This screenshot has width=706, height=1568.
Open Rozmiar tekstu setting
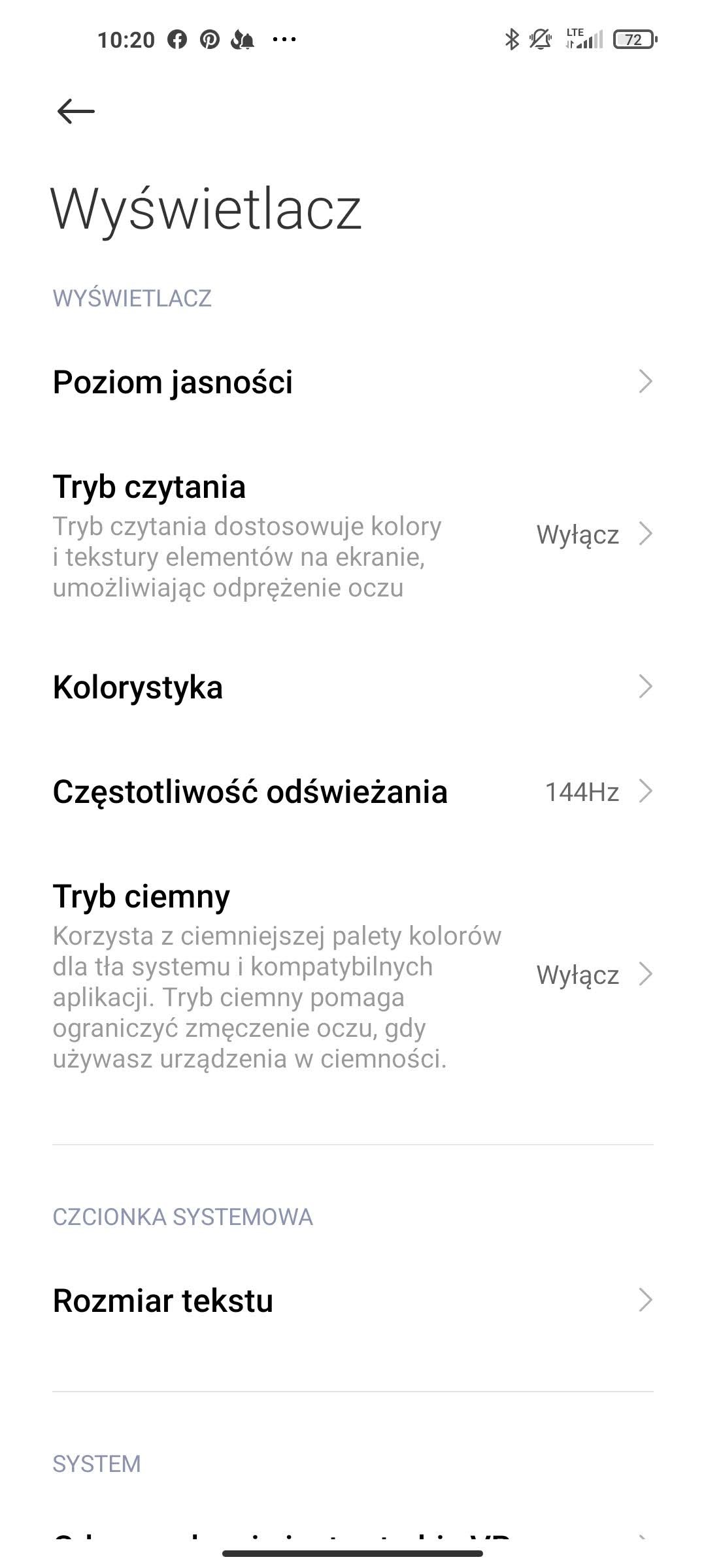(353, 1300)
